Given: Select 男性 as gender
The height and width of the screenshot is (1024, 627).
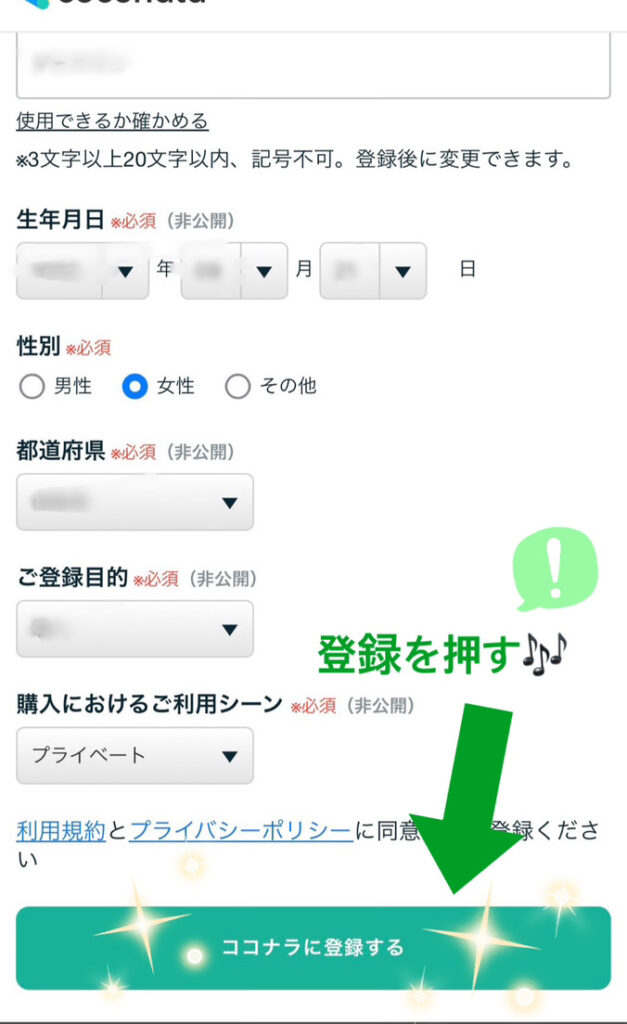Looking at the screenshot, I should click(x=32, y=386).
